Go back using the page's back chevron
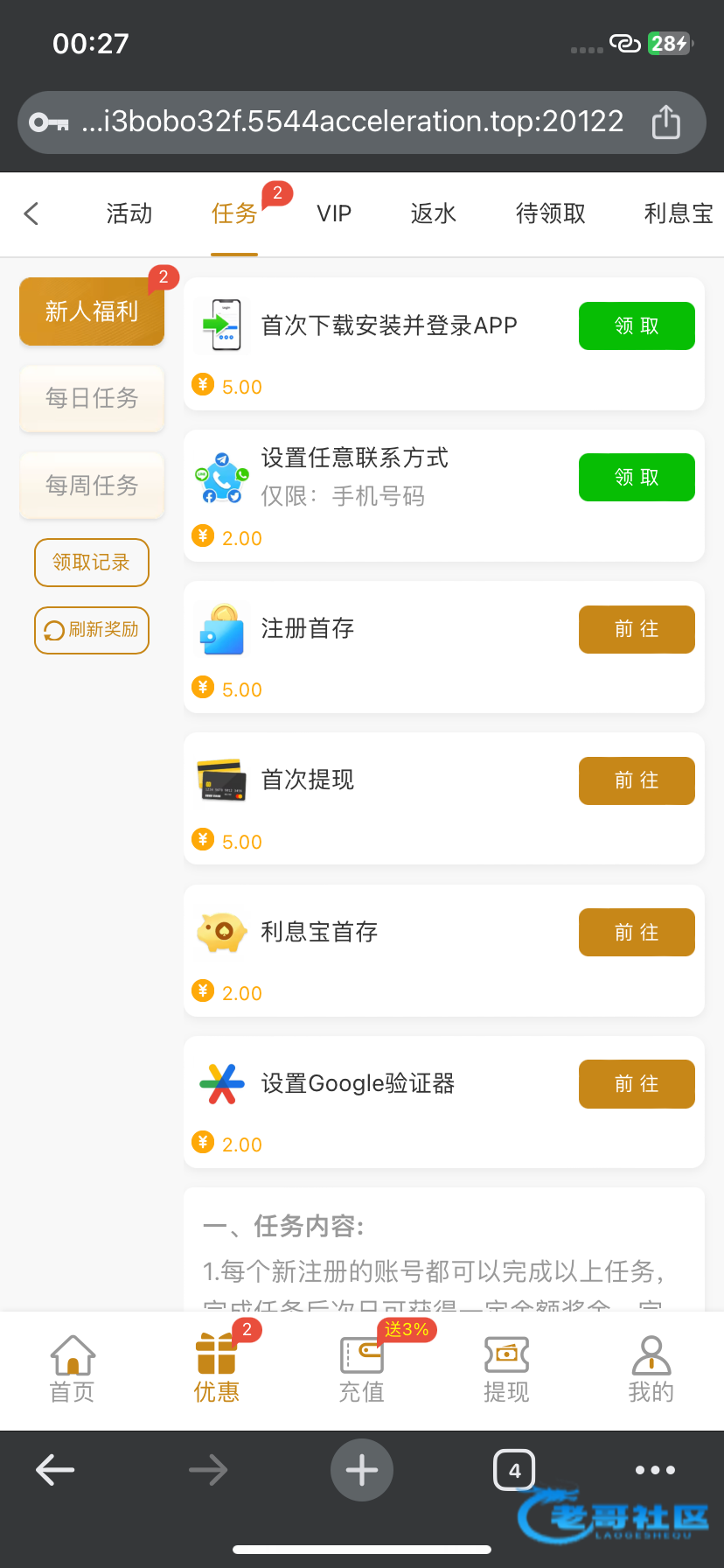The height and width of the screenshot is (1568, 724). coord(32,213)
